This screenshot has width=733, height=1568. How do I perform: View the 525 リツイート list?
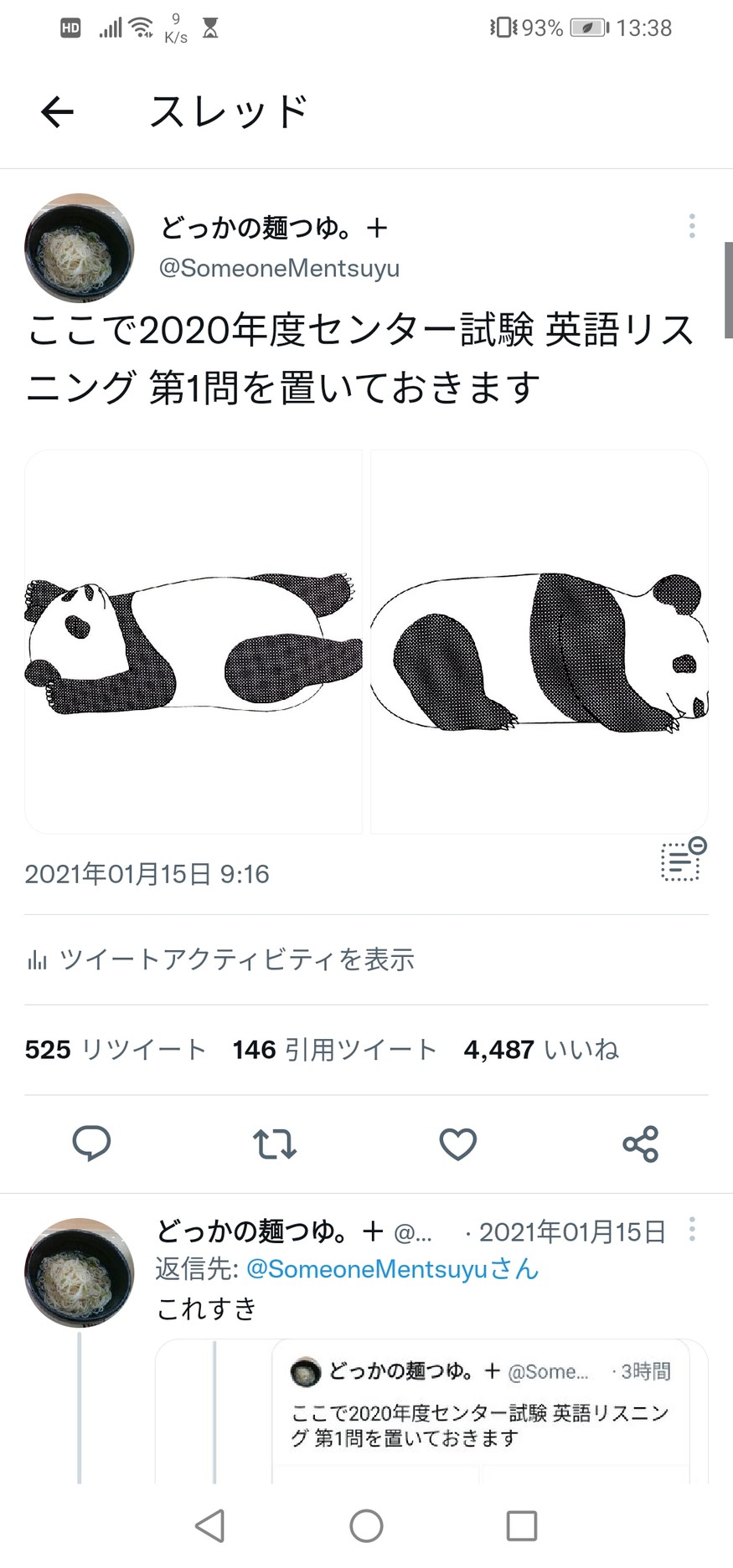click(x=116, y=1049)
